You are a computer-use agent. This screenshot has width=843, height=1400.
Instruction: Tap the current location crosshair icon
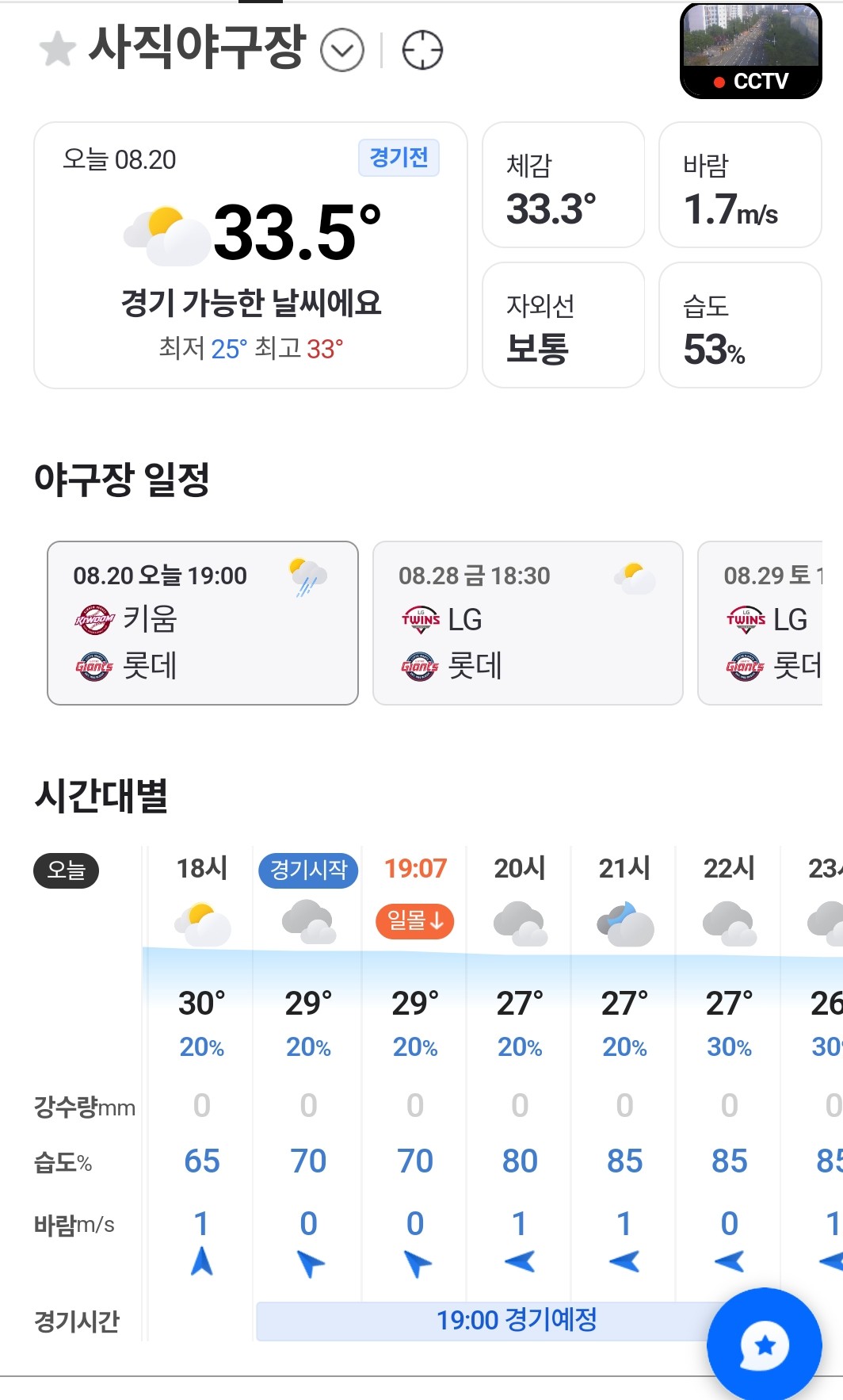(422, 51)
